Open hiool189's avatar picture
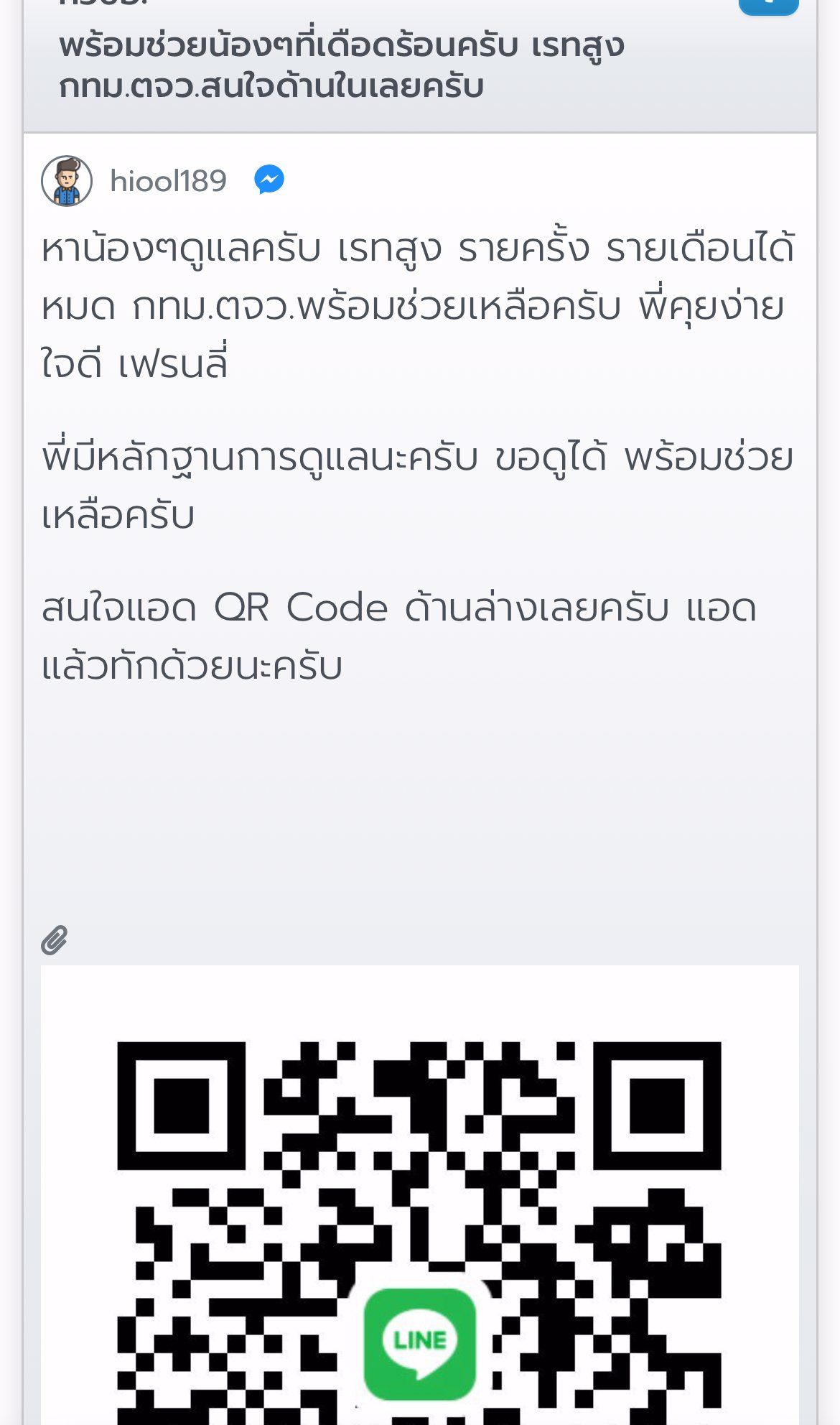This screenshot has height=1425, width=840. pyautogui.click(x=67, y=180)
